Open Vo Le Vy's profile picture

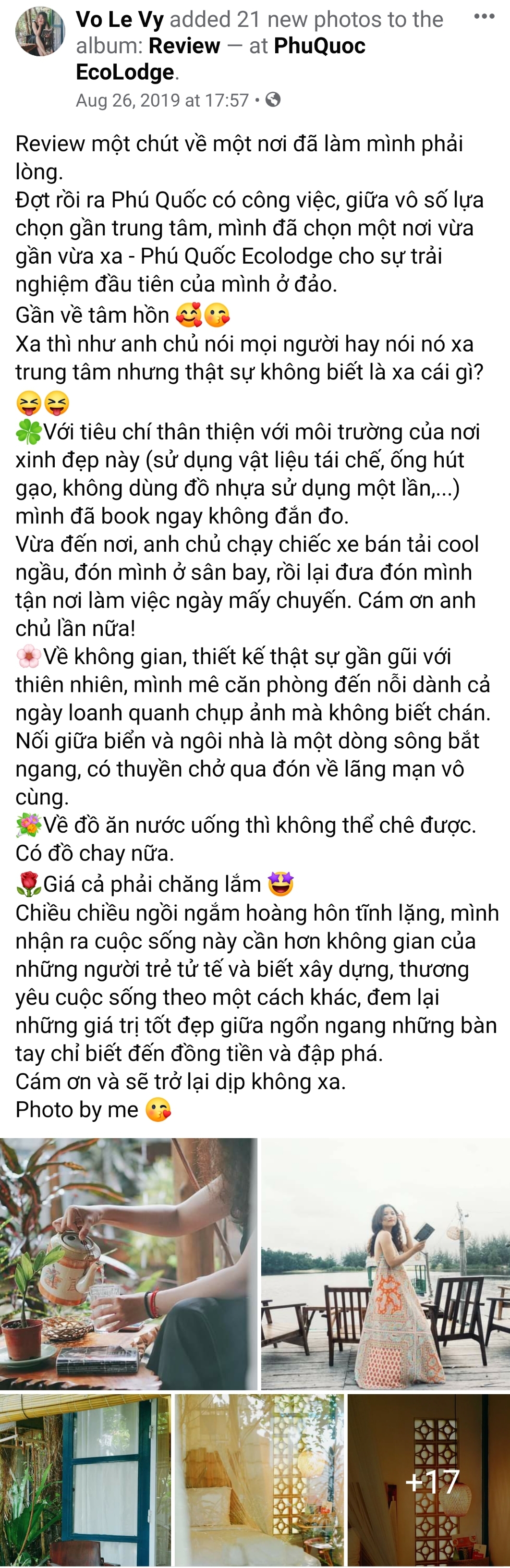click(x=40, y=32)
